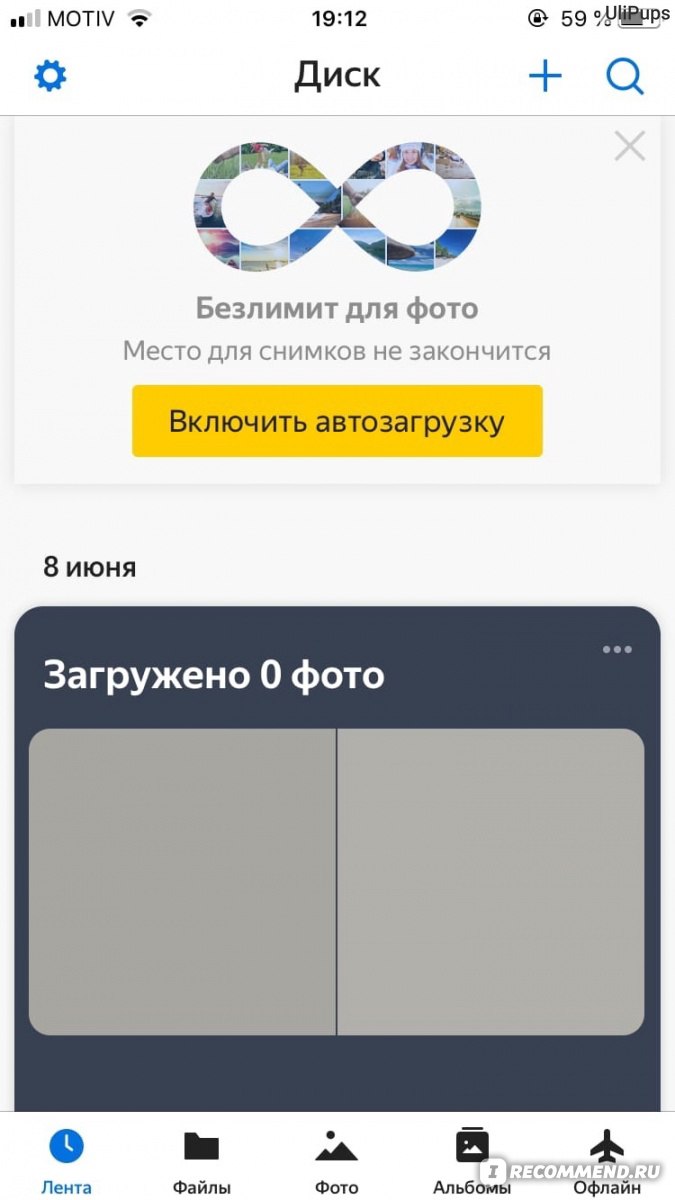This screenshot has height=1200, width=675.
Task: Tap the plus icon to add files
Action: [545, 76]
